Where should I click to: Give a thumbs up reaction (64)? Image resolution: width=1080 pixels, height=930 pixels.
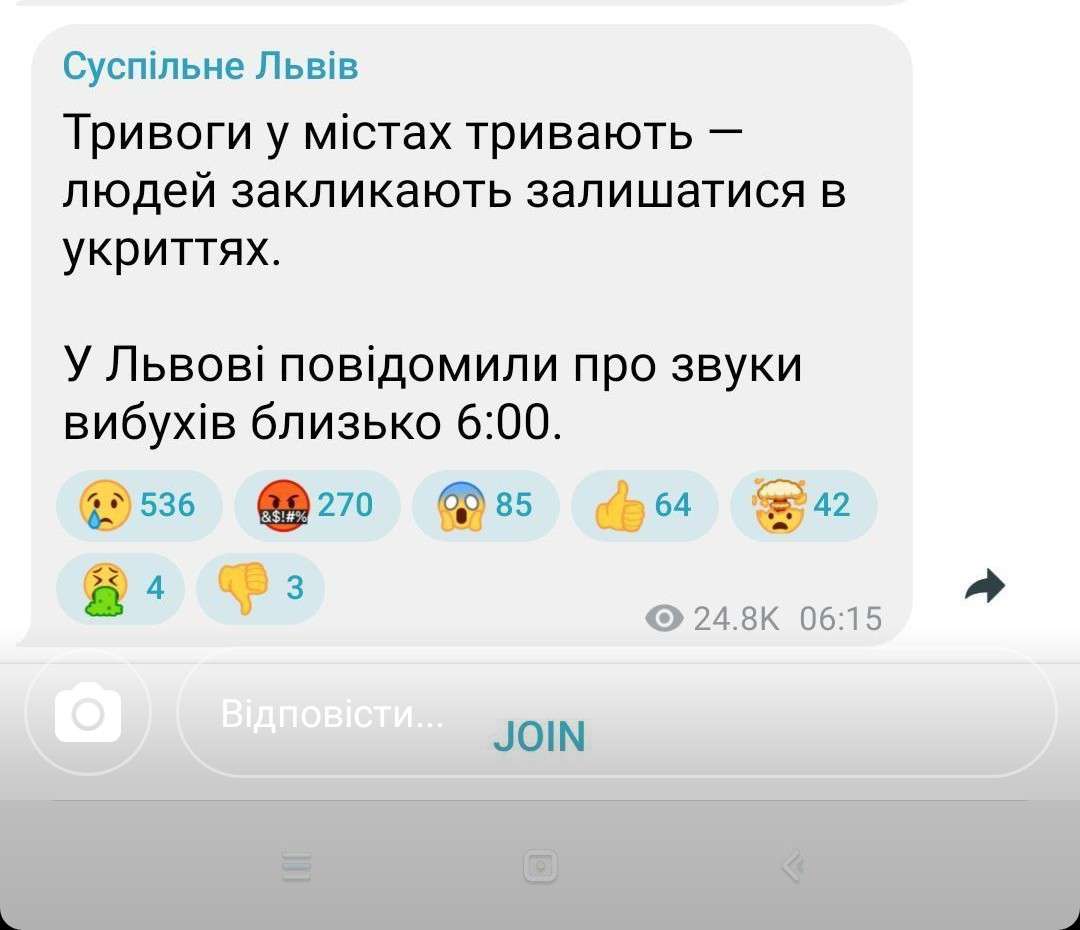pos(644,505)
